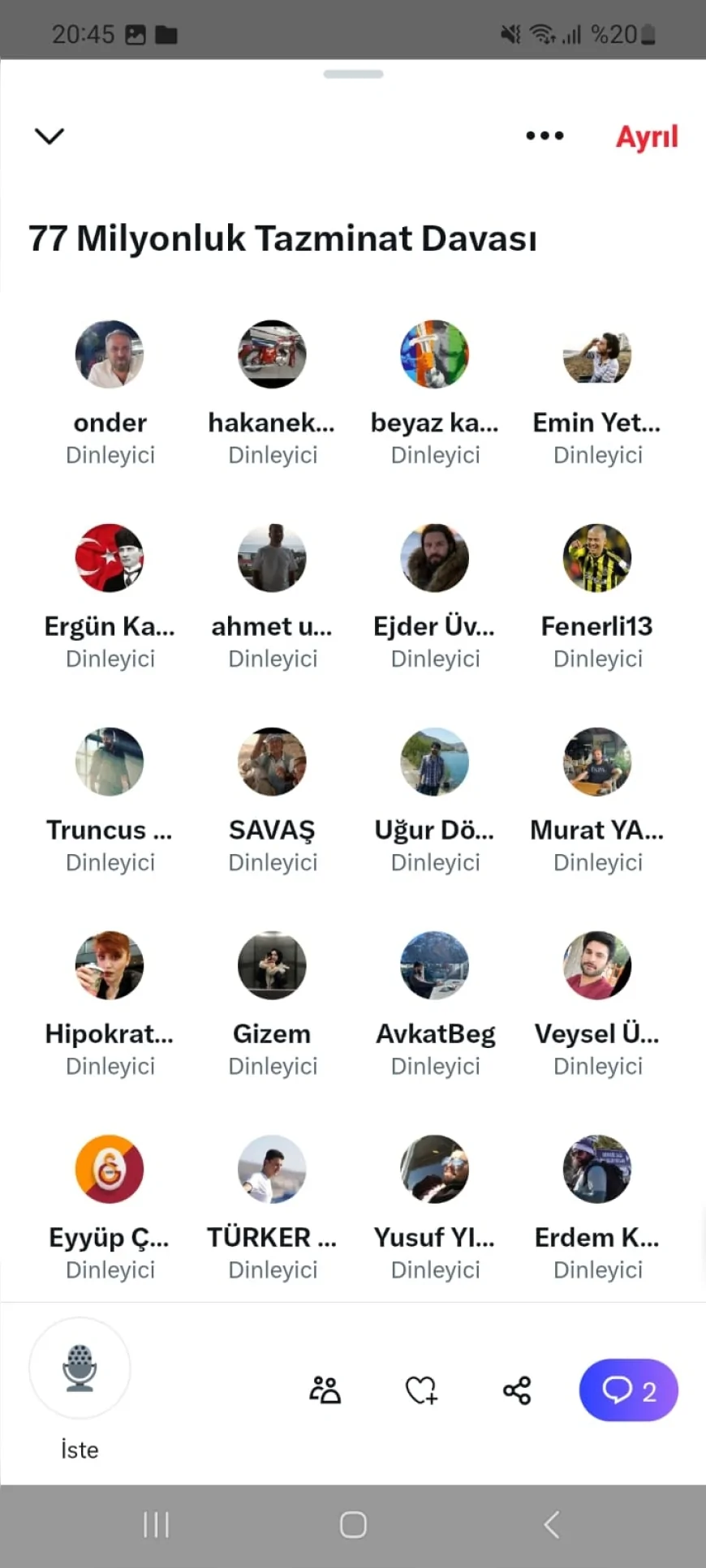Screen dimensions: 706x1568
Task: Select listener Gizem
Action: [x=272, y=965]
